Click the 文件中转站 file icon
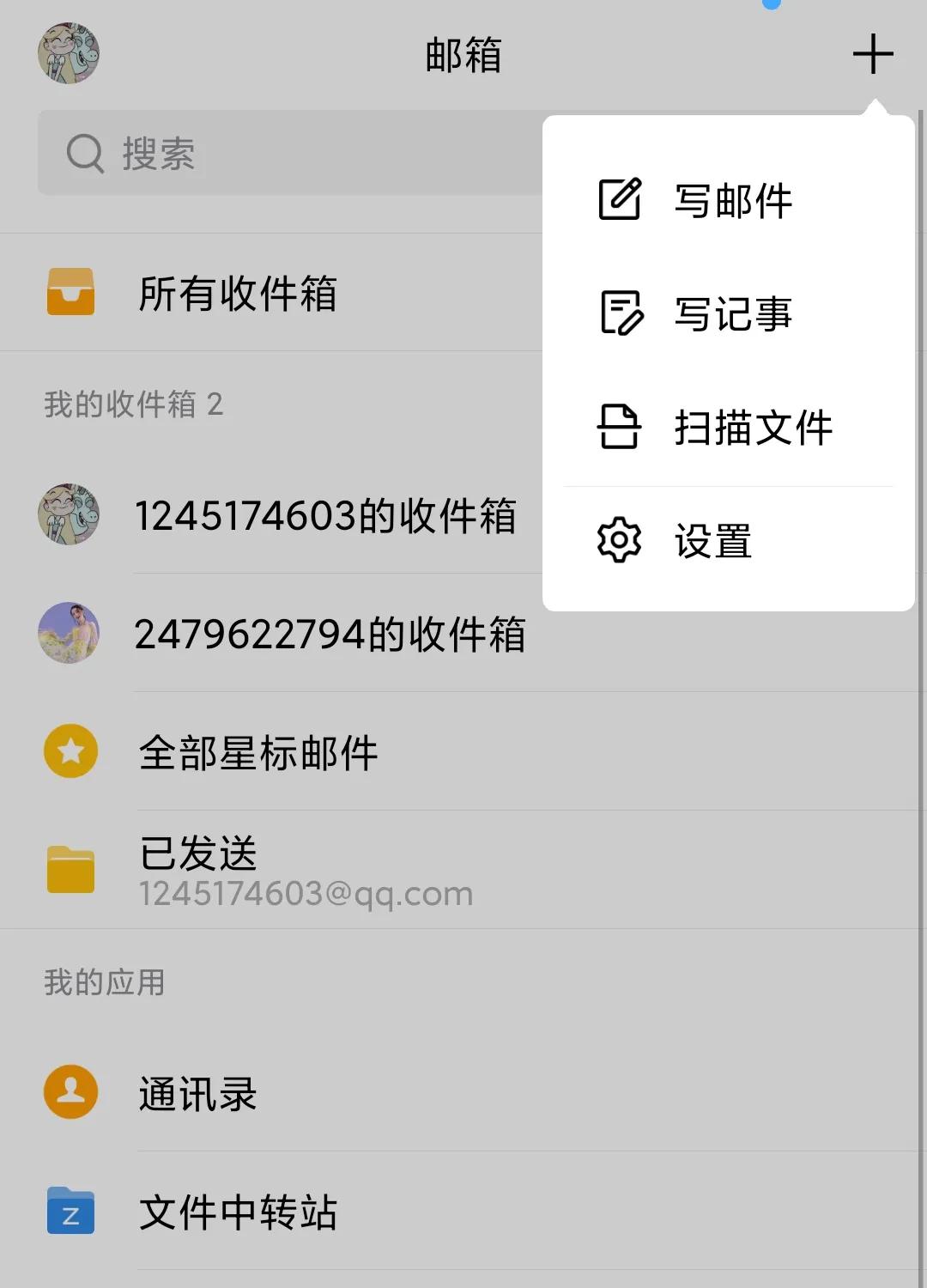 click(x=70, y=1212)
